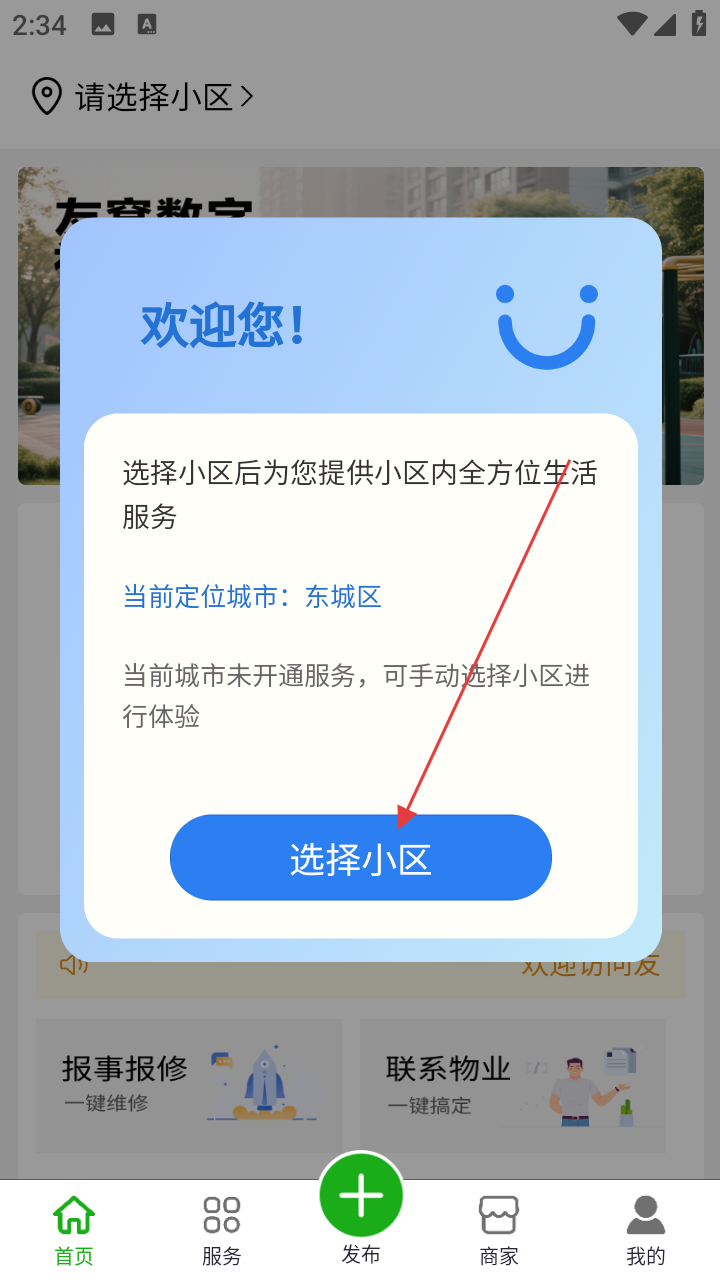
Task: Open the 报事报修 card
Action: click(188, 1085)
